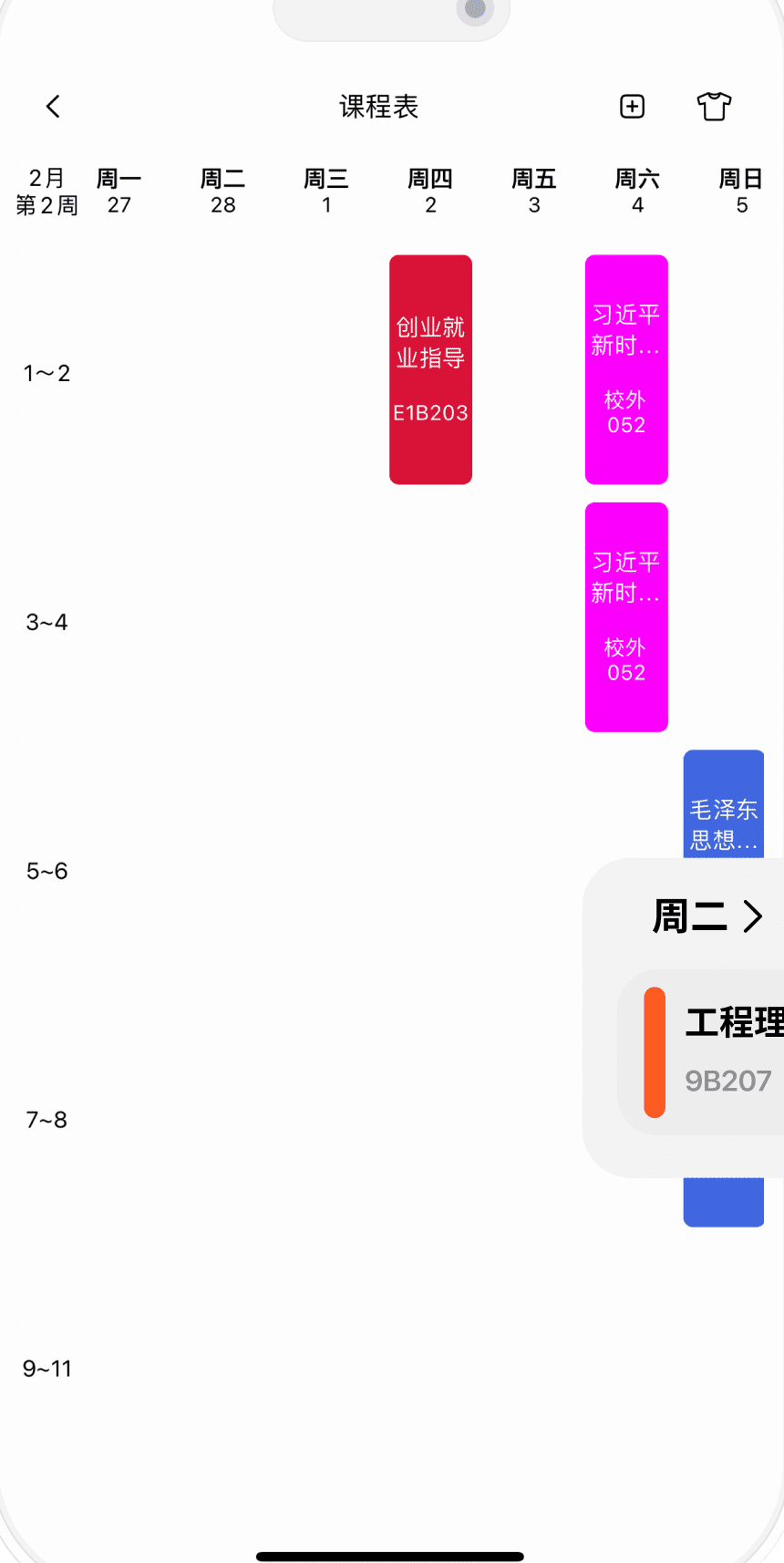
Task: Tap the 创业就业指导 course block on Thursday
Action: pyautogui.click(x=430, y=368)
